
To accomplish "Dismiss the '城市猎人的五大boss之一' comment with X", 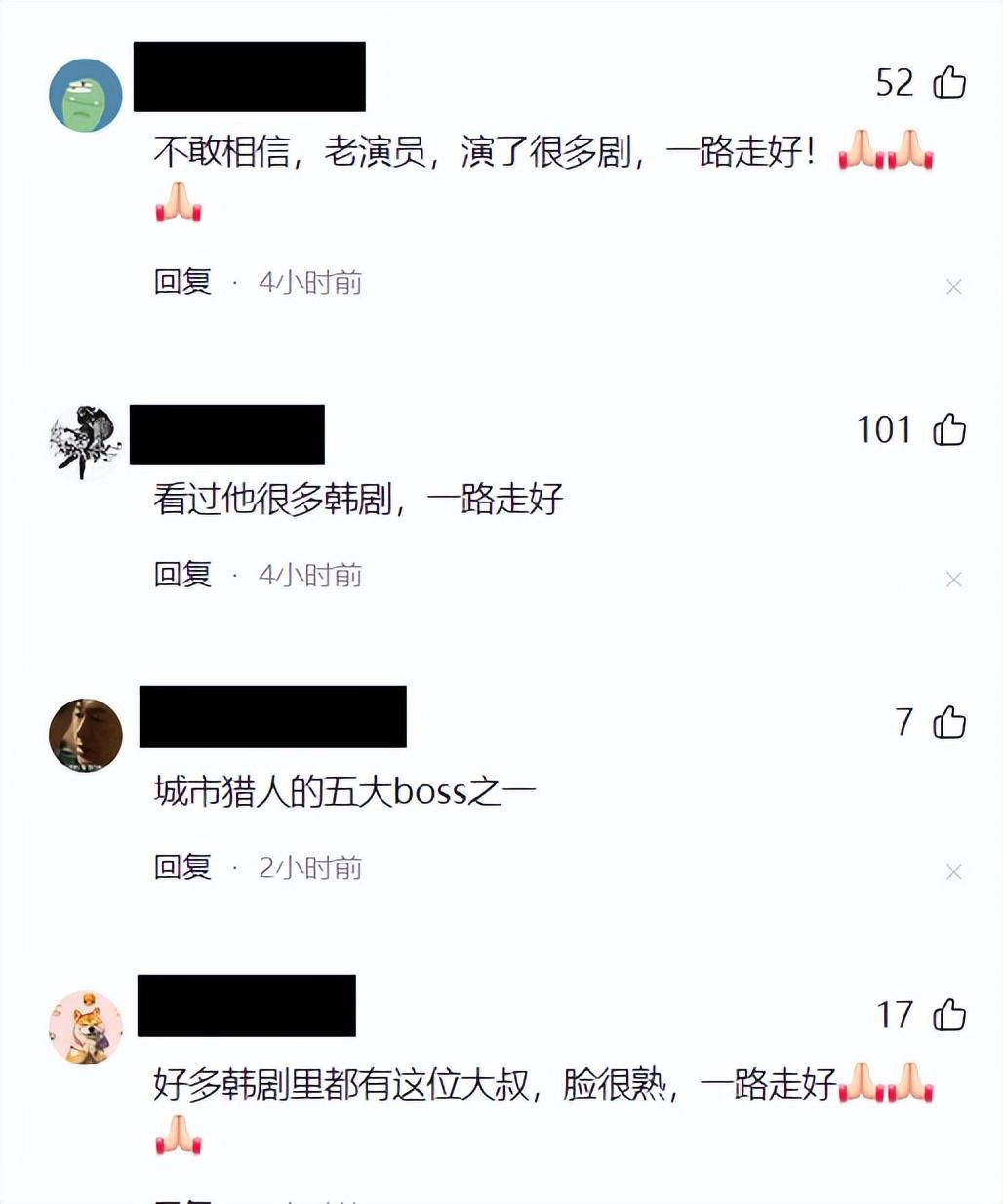I will tap(953, 872).
